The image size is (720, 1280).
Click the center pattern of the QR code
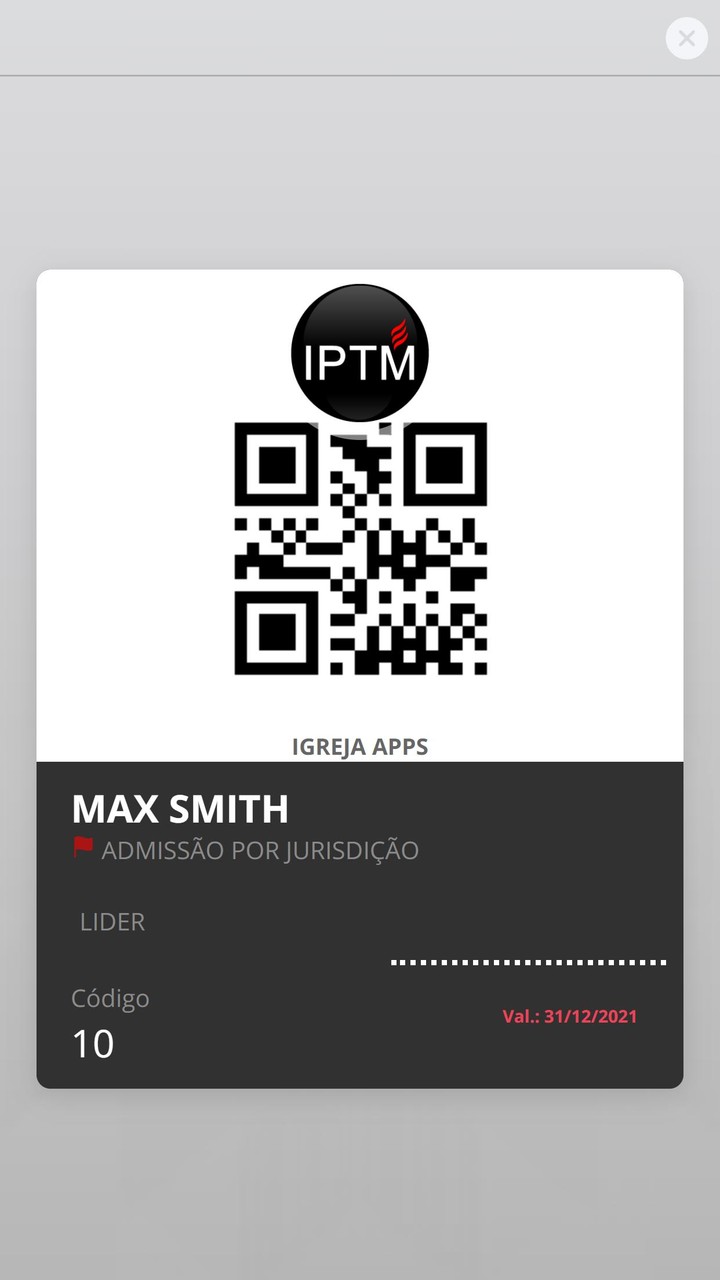coord(360,548)
